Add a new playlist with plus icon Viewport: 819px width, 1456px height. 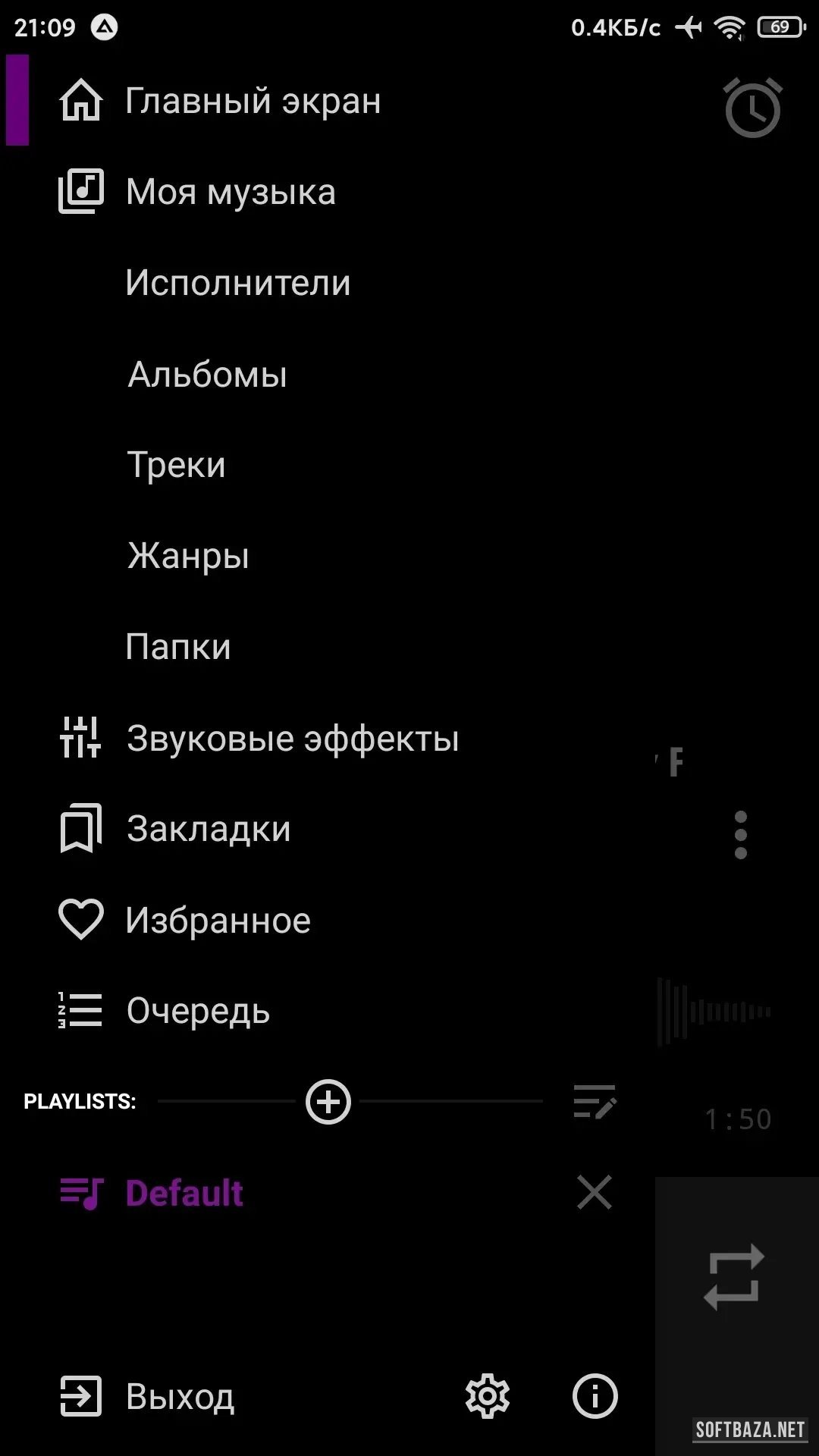tap(328, 1102)
